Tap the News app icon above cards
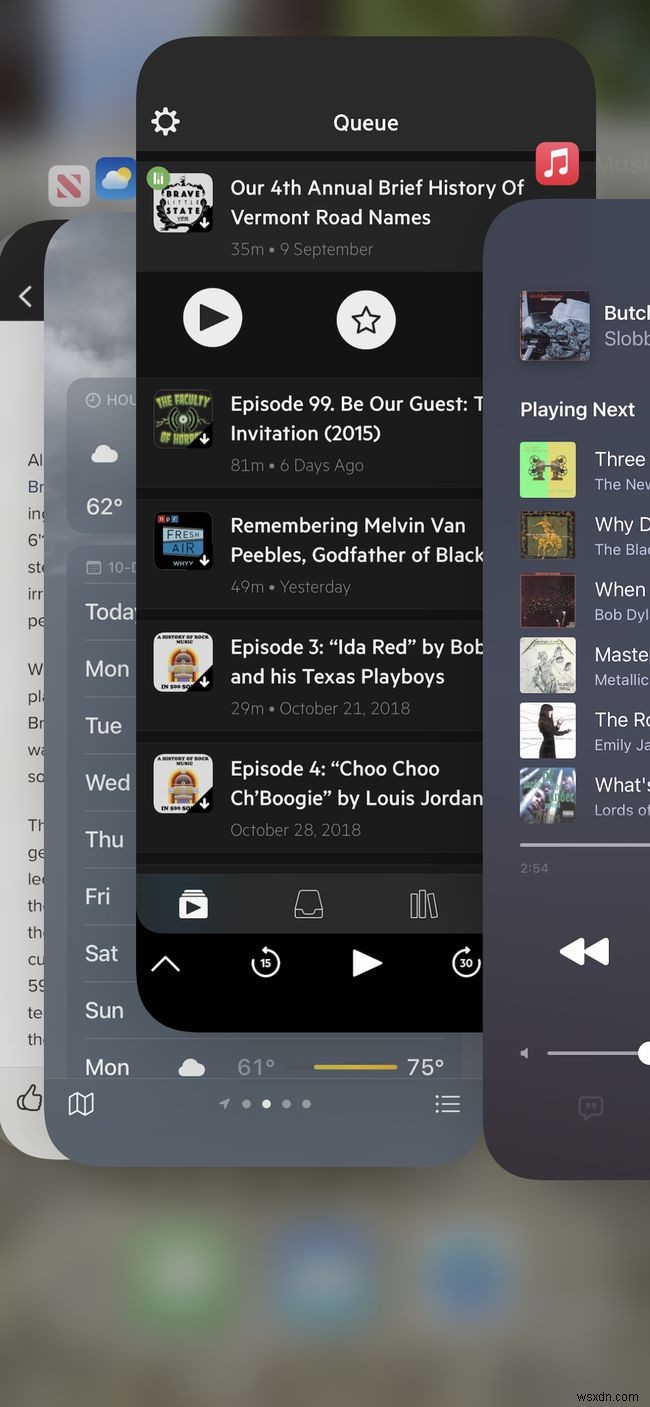The image size is (650, 1407). click(68, 185)
